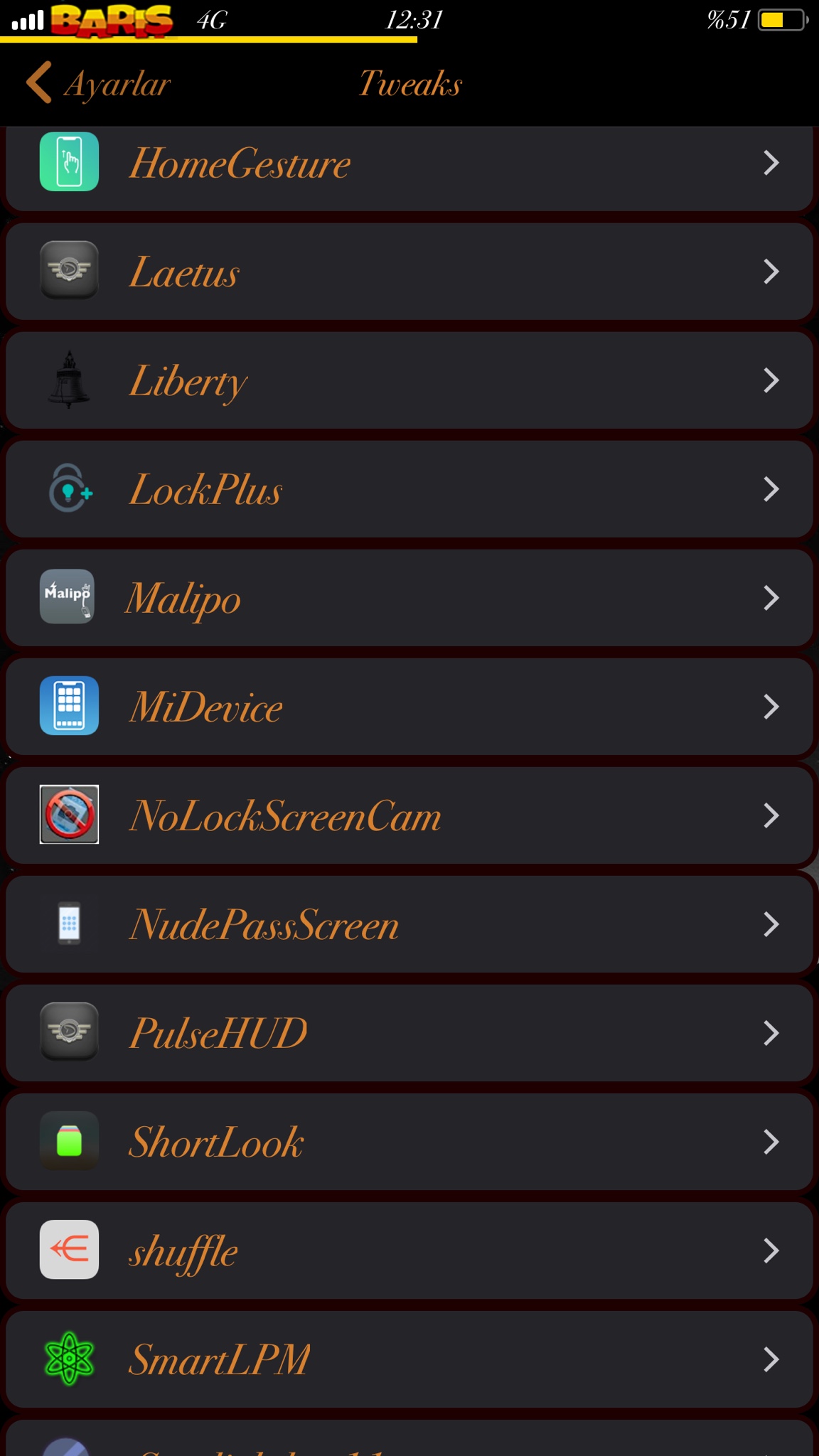Select the Tweaks title heading

point(409,82)
